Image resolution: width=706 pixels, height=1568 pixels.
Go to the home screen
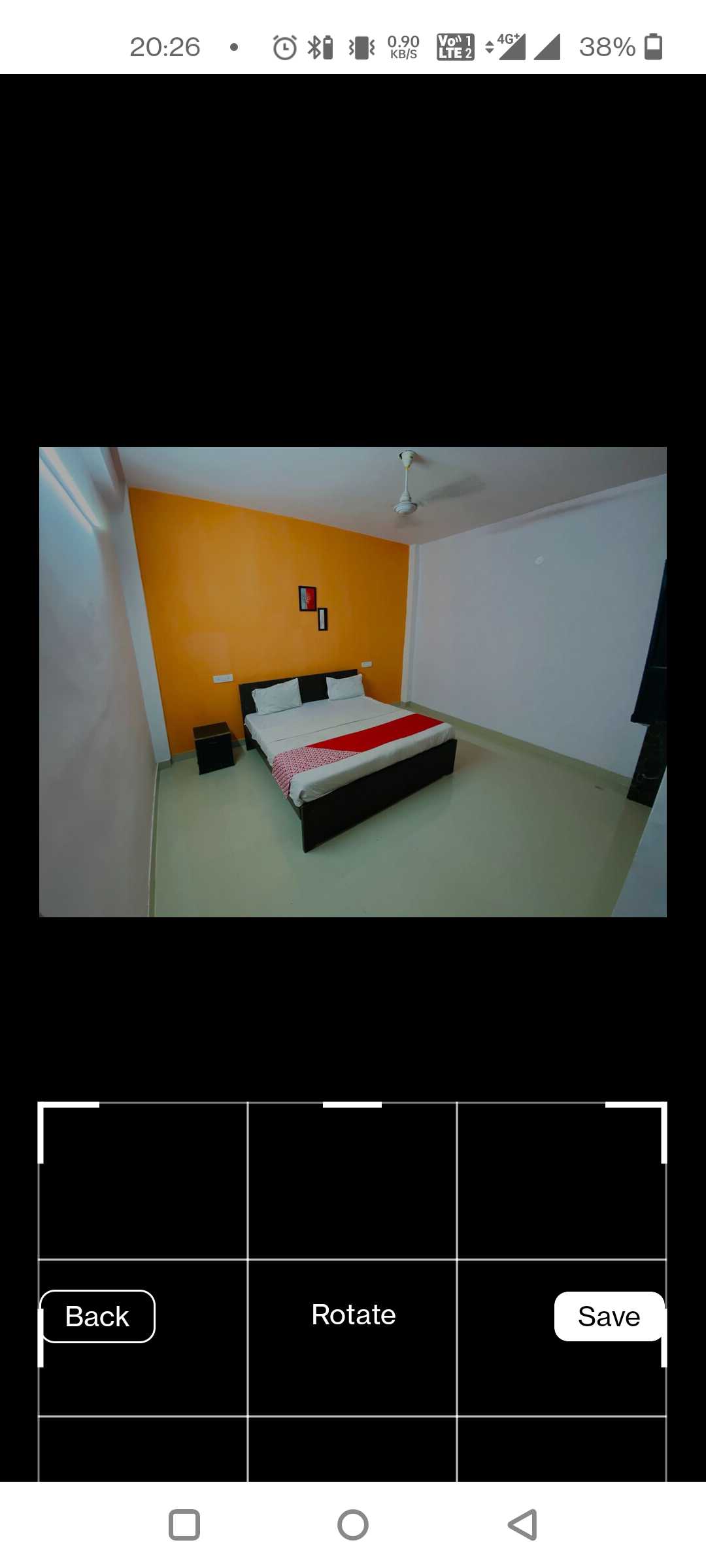[353, 1525]
